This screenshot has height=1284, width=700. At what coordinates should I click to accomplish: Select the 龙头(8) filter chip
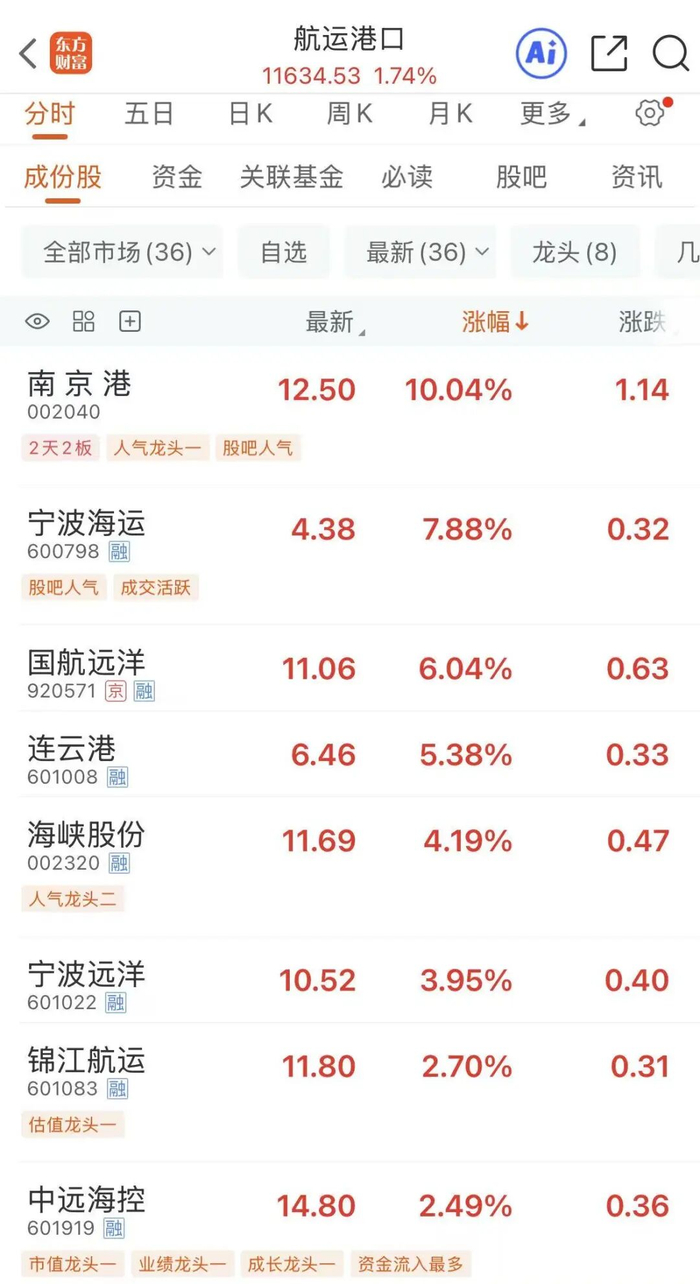click(x=574, y=252)
